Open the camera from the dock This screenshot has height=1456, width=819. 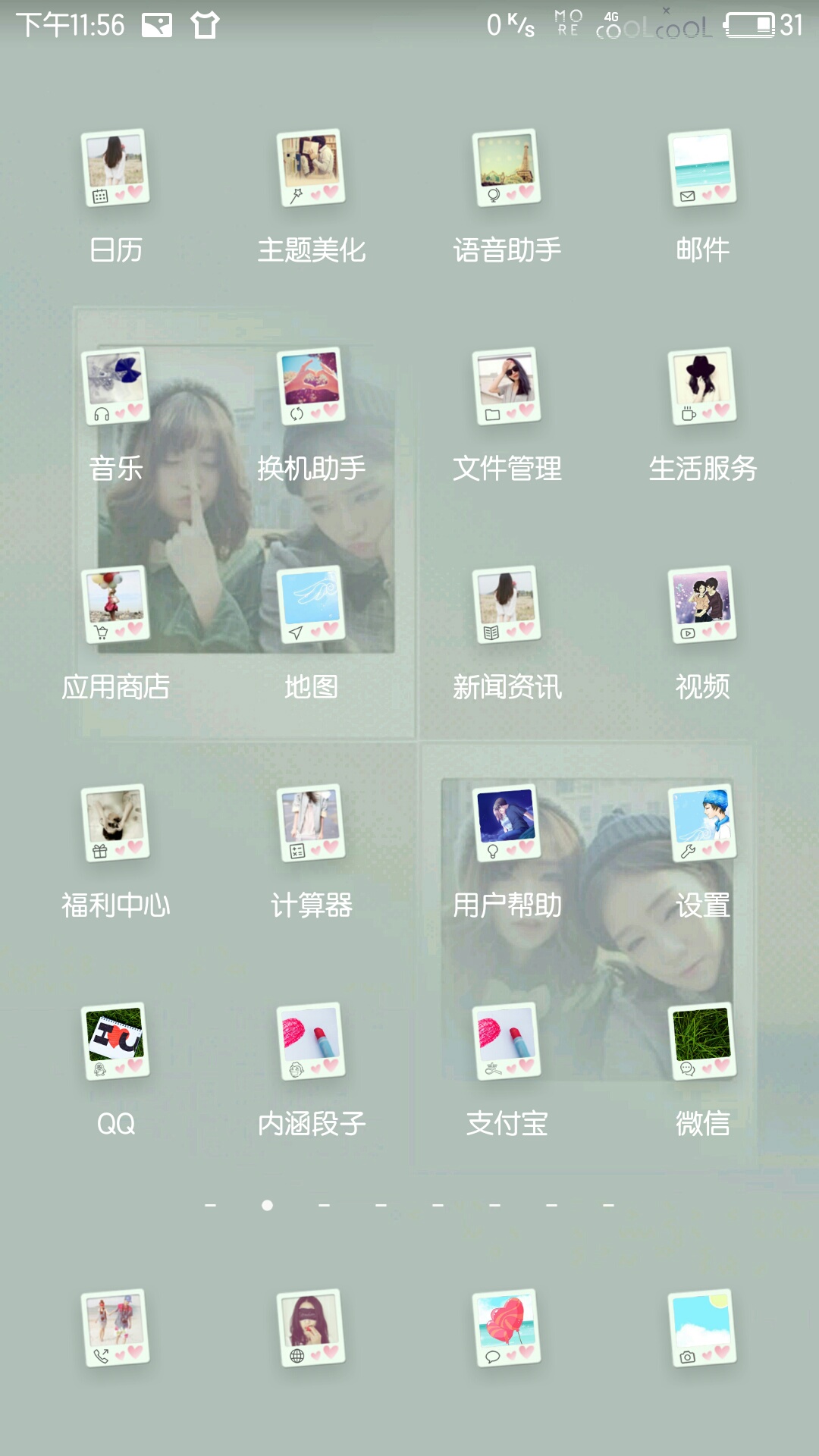(702, 1329)
